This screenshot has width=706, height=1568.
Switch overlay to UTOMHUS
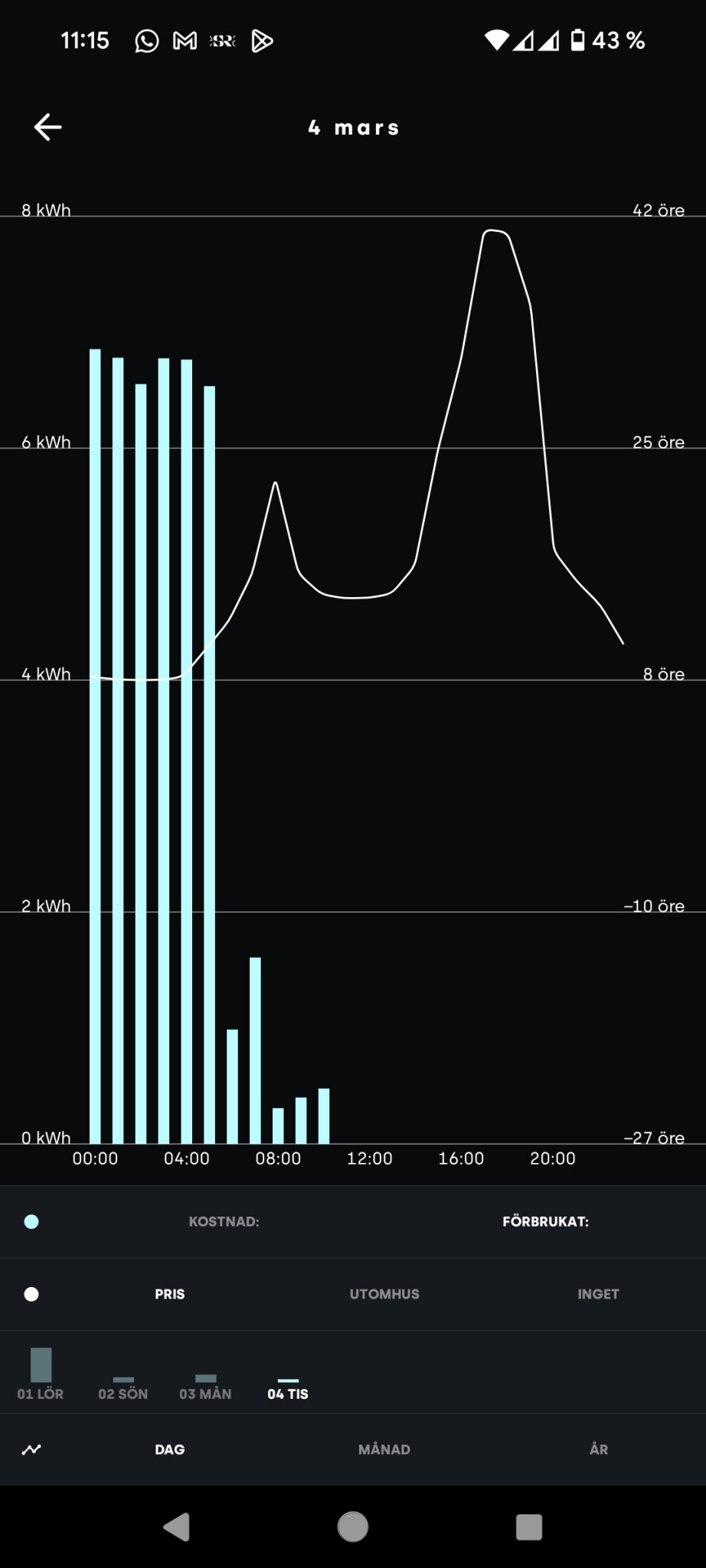click(x=384, y=1294)
